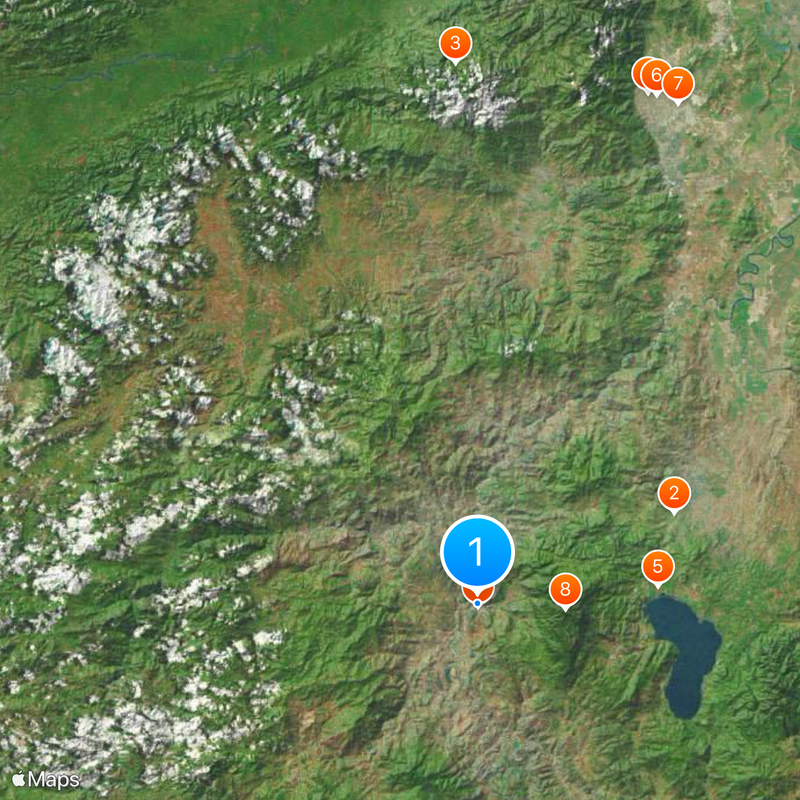Select map pin number 2
Screen dimensions: 800x800
point(673,493)
